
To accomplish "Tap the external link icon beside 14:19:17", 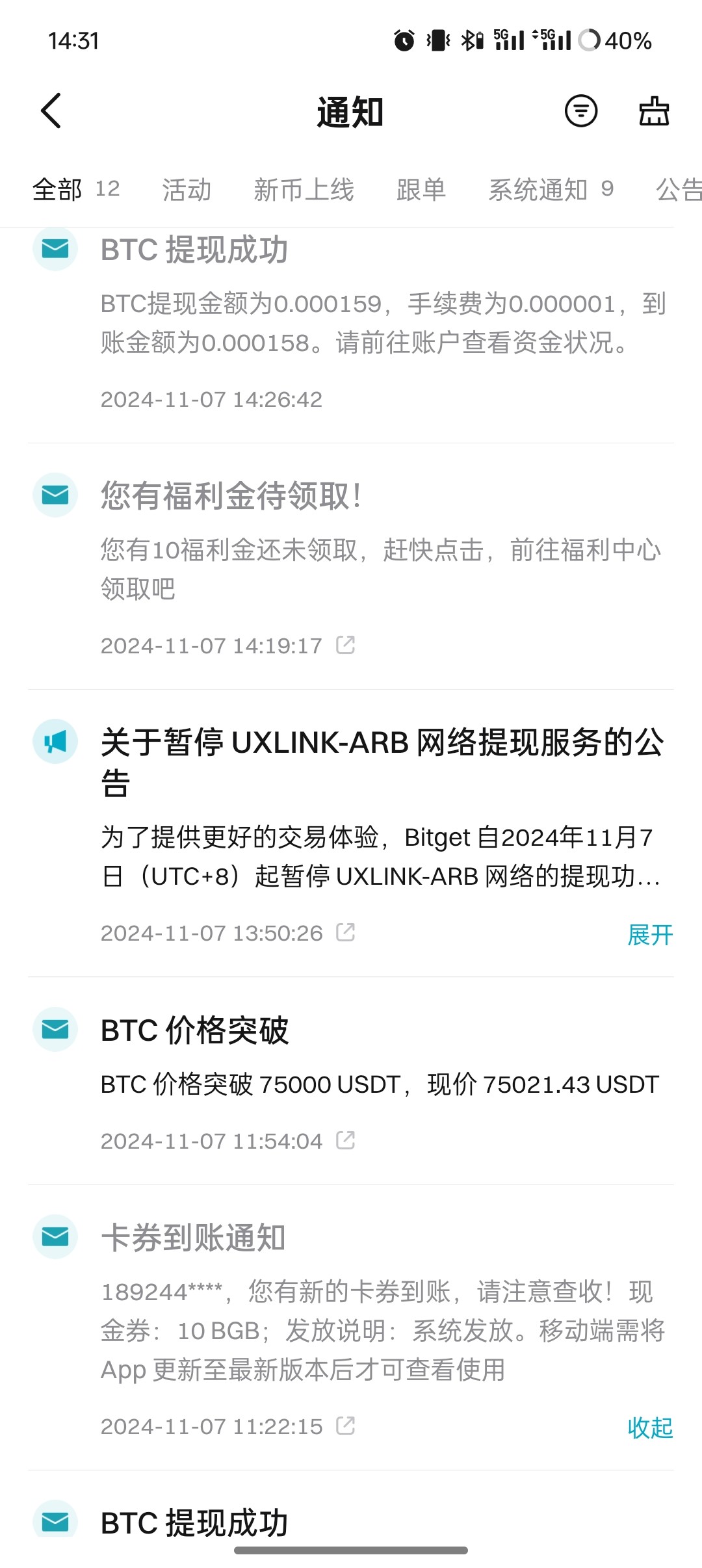I will click(x=345, y=645).
